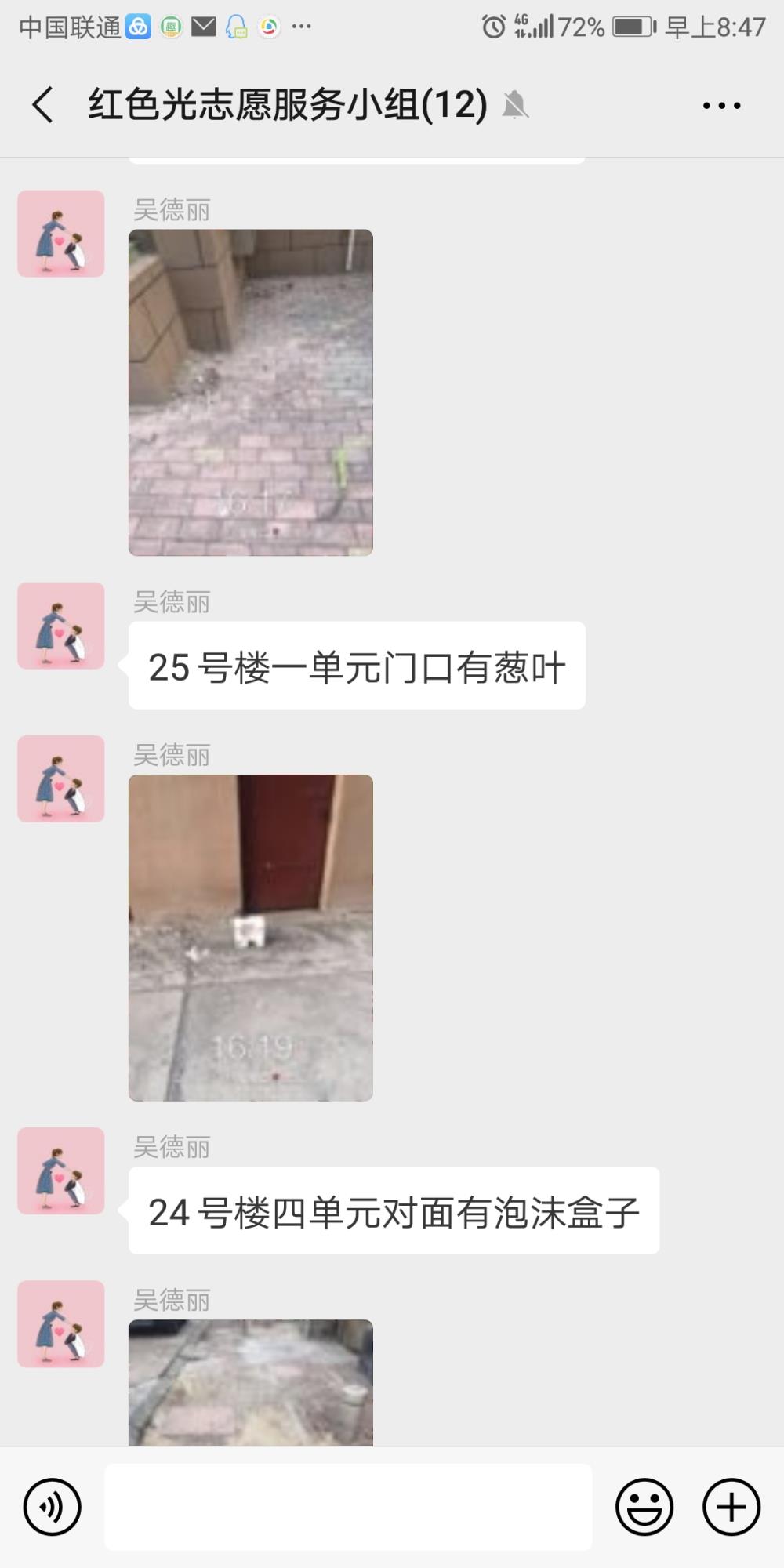This screenshot has width=784, height=1568.
Task: Open 吴德丽's avatar beside the 25号楼 message
Action: click(x=61, y=626)
